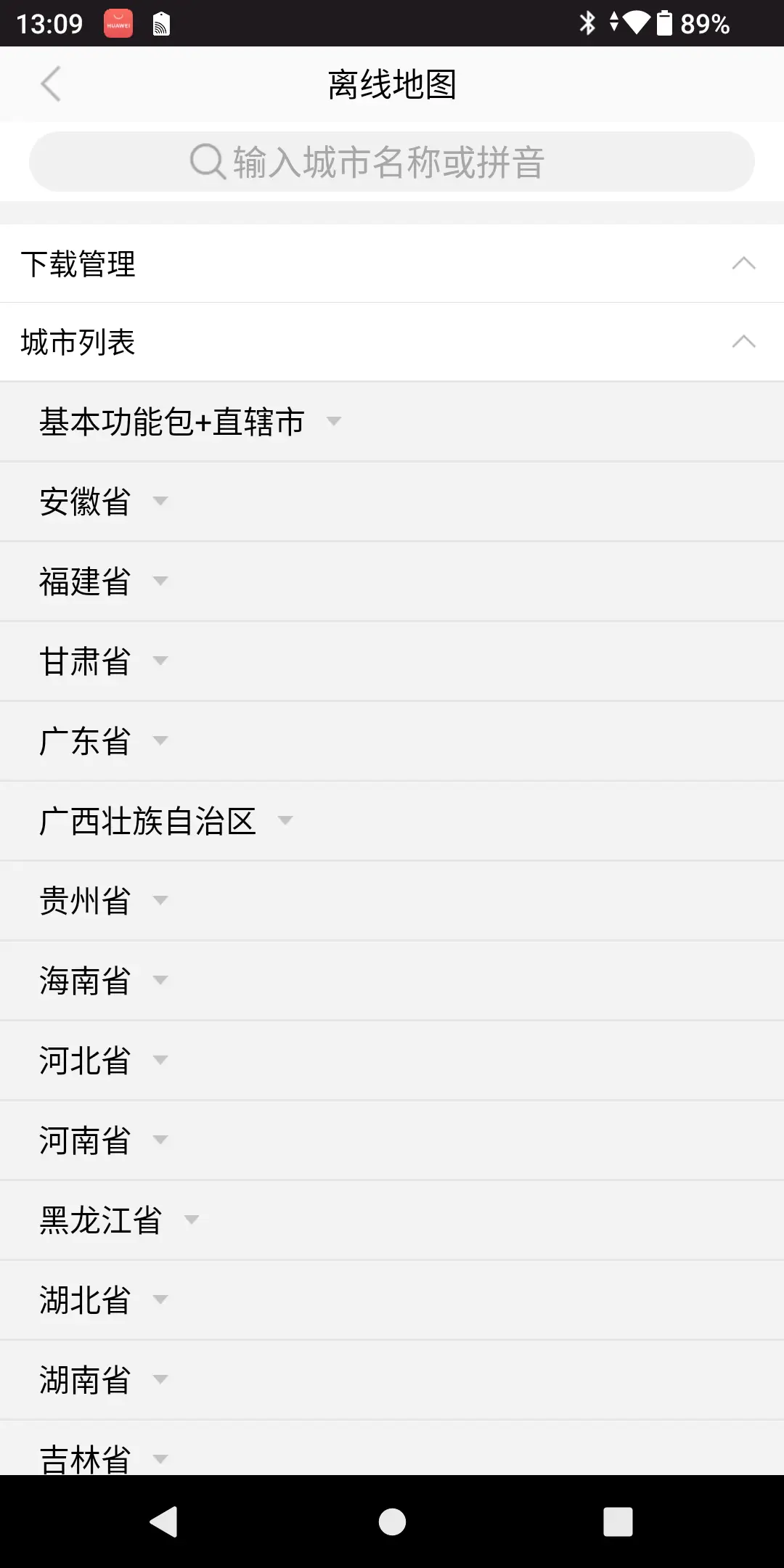Open the 黑龙江省 entry

[392, 1220]
